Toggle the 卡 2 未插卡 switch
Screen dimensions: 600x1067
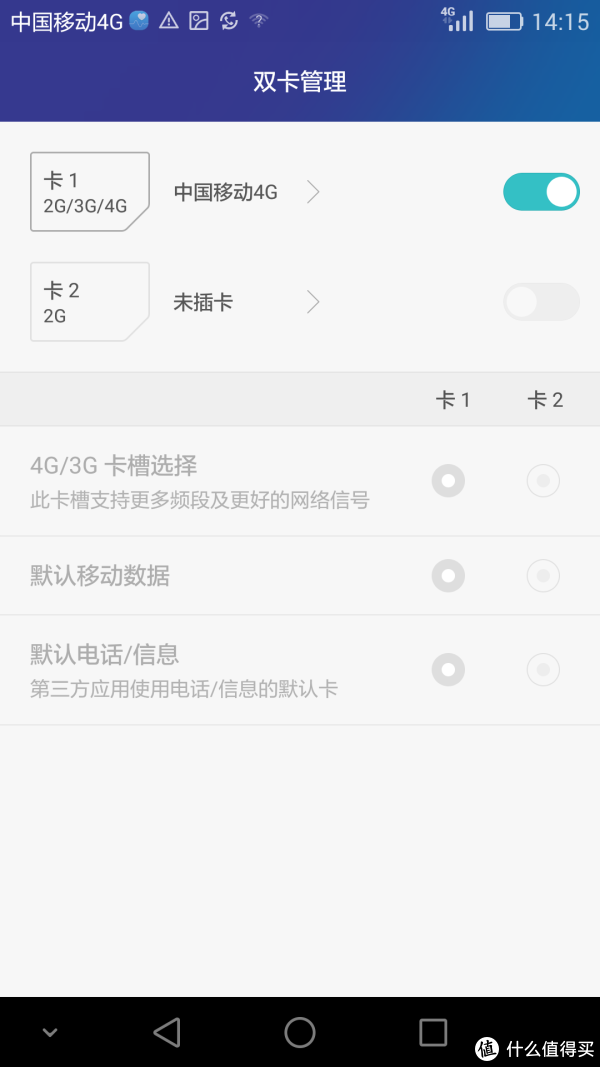(541, 301)
